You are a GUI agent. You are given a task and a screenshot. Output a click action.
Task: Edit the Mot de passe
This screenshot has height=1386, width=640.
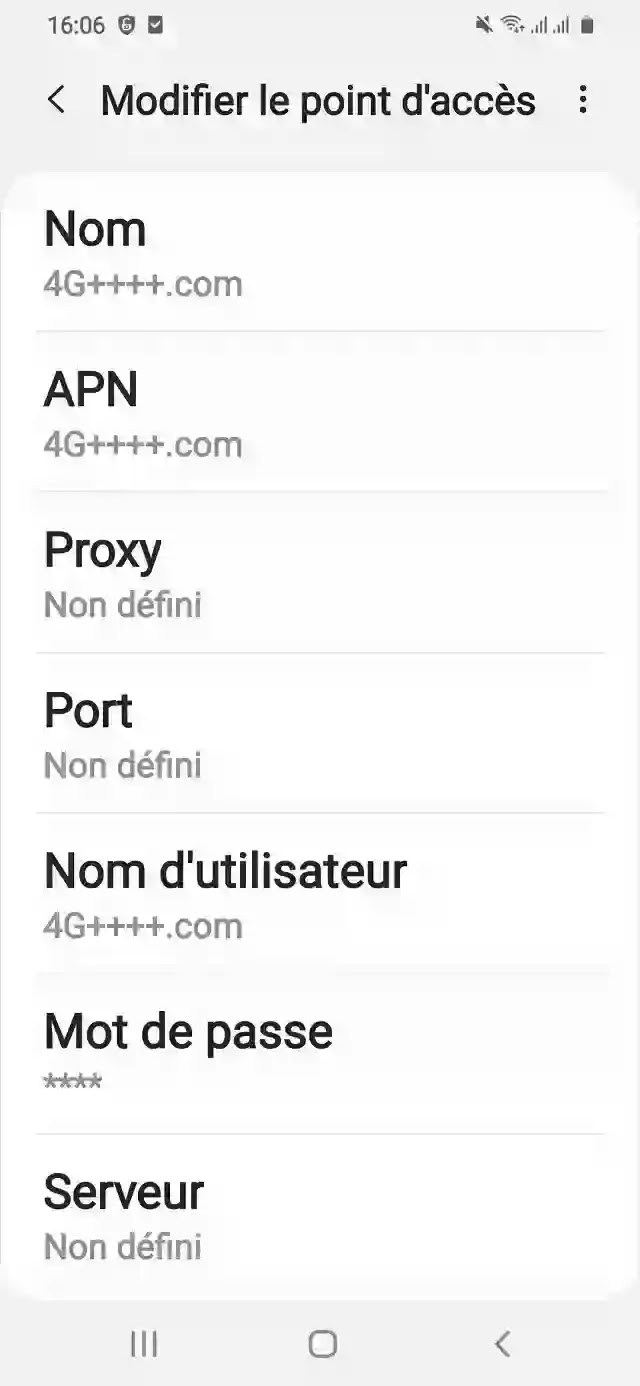coord(320,1054)
